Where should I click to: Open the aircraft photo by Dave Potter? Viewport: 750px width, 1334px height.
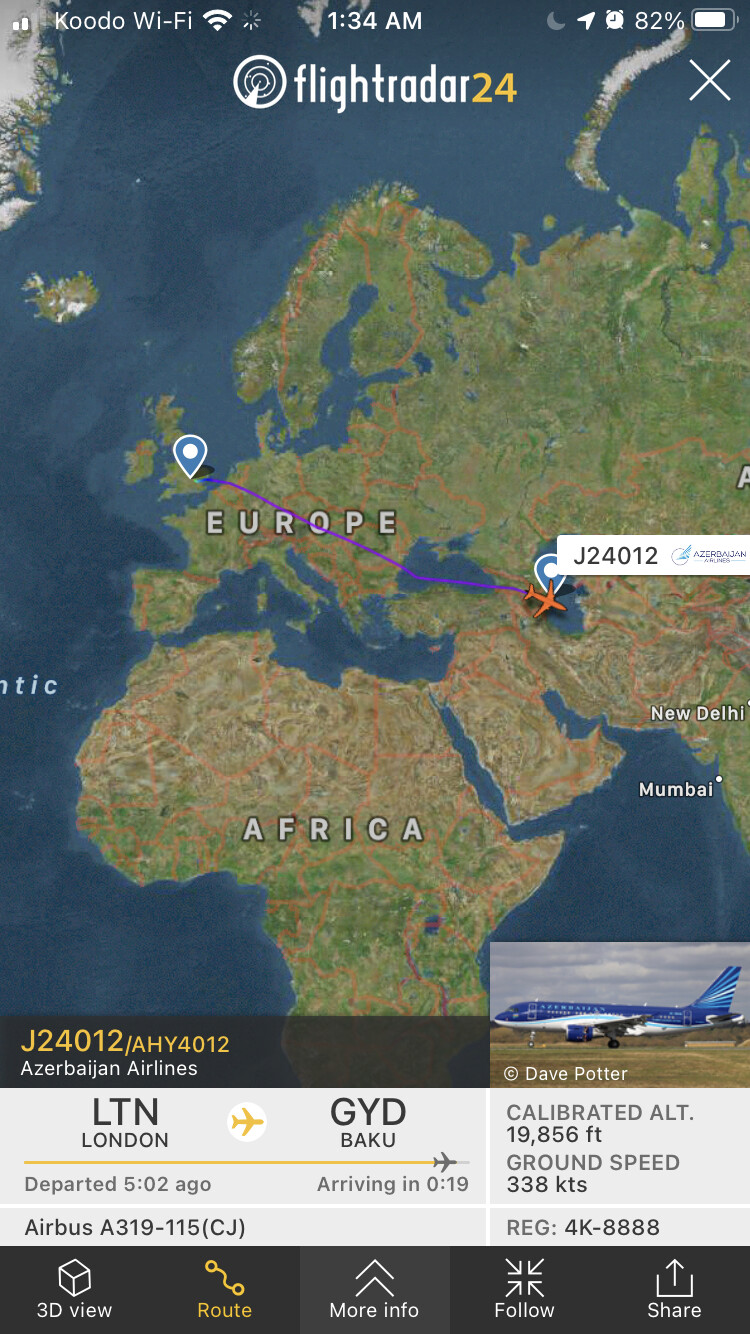619,1013
